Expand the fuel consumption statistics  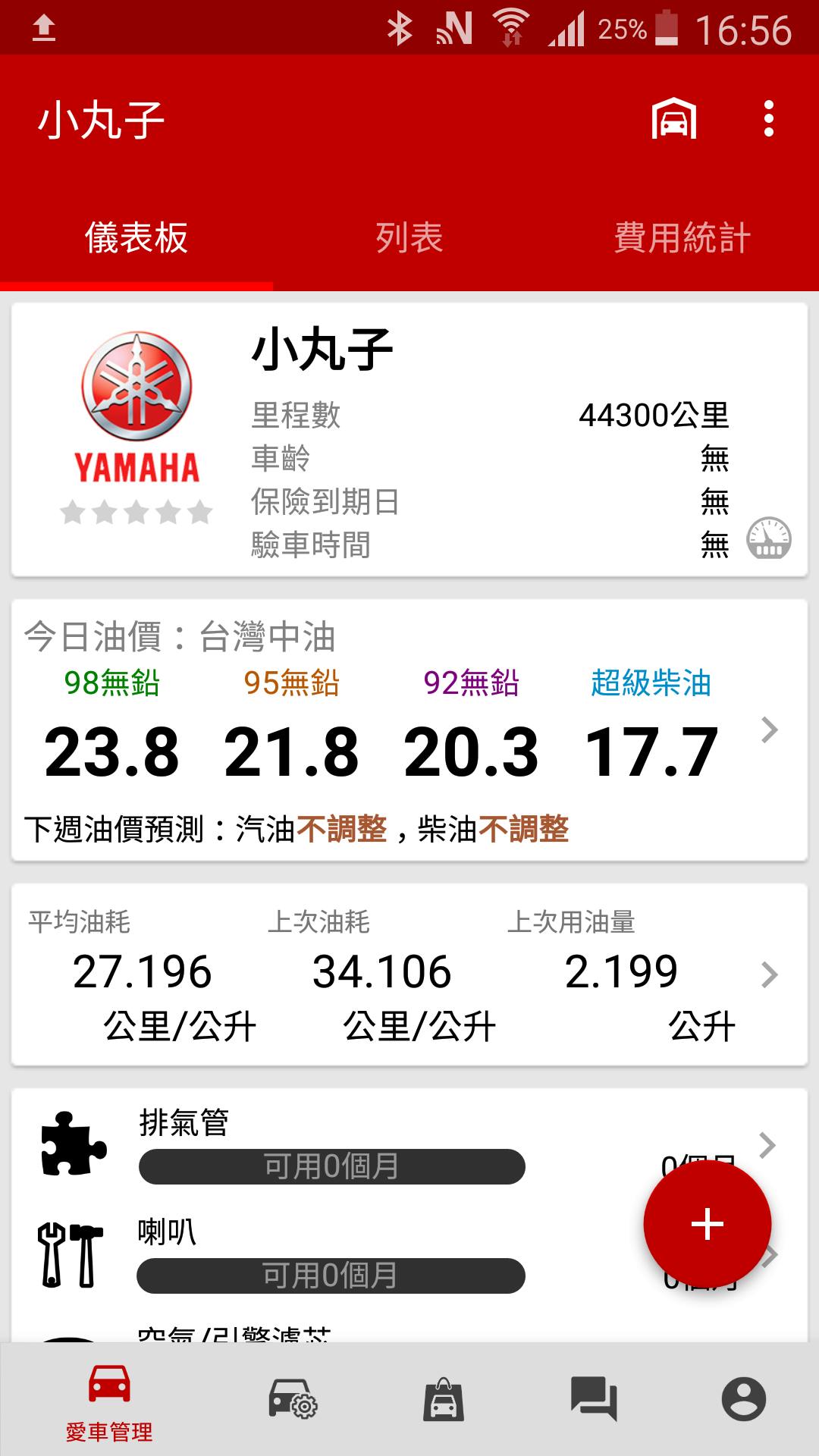point(769,975)
